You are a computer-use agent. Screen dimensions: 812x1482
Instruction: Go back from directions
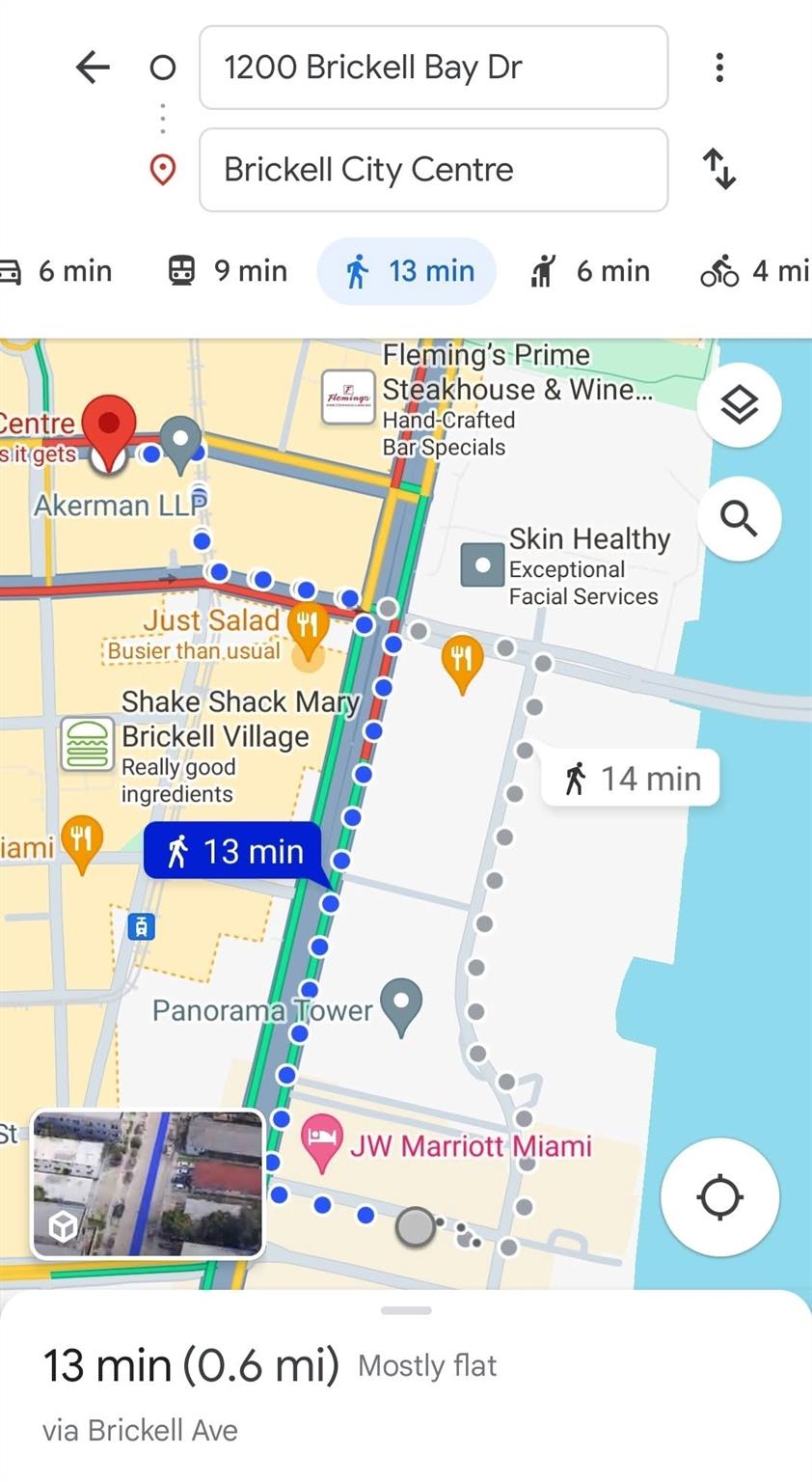pos(93,68)
